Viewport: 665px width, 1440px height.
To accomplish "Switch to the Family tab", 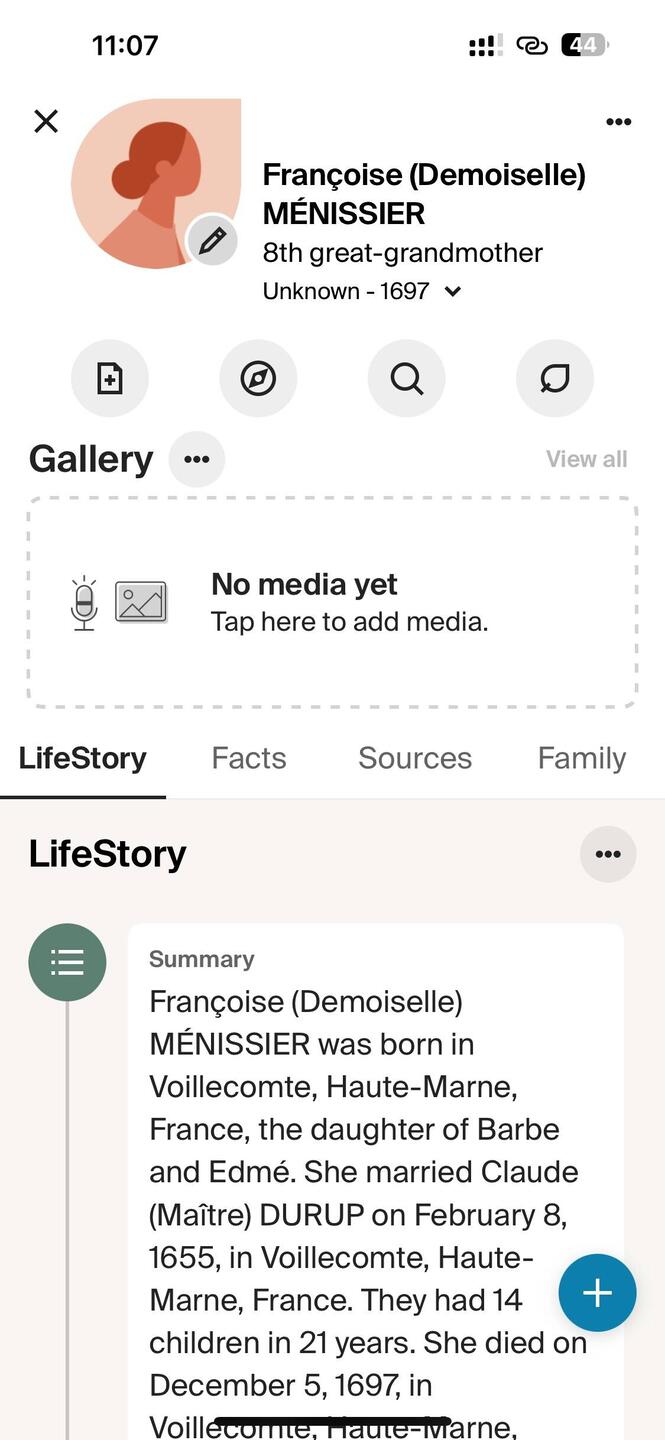I will [x=581, y=758].
